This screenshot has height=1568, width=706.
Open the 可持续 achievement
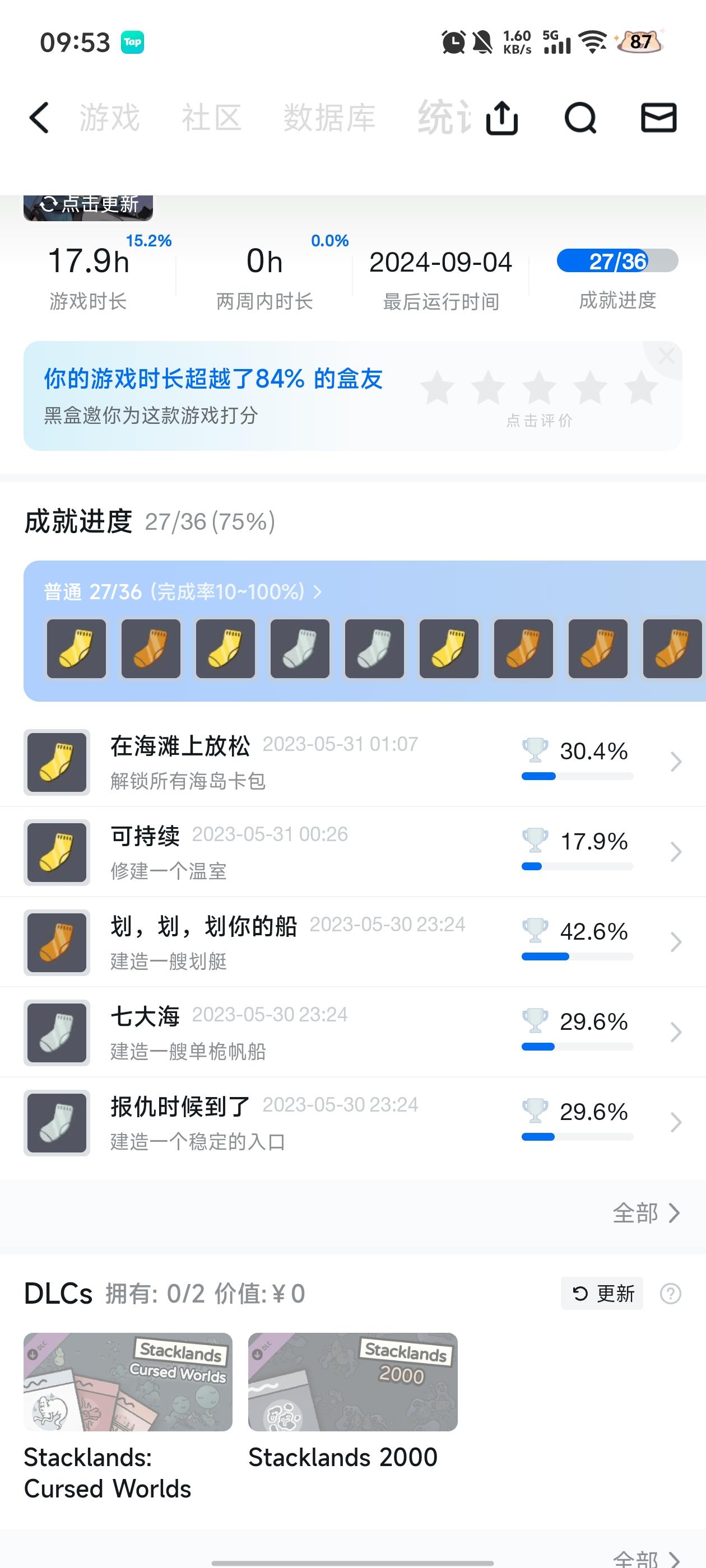point(352,852)
